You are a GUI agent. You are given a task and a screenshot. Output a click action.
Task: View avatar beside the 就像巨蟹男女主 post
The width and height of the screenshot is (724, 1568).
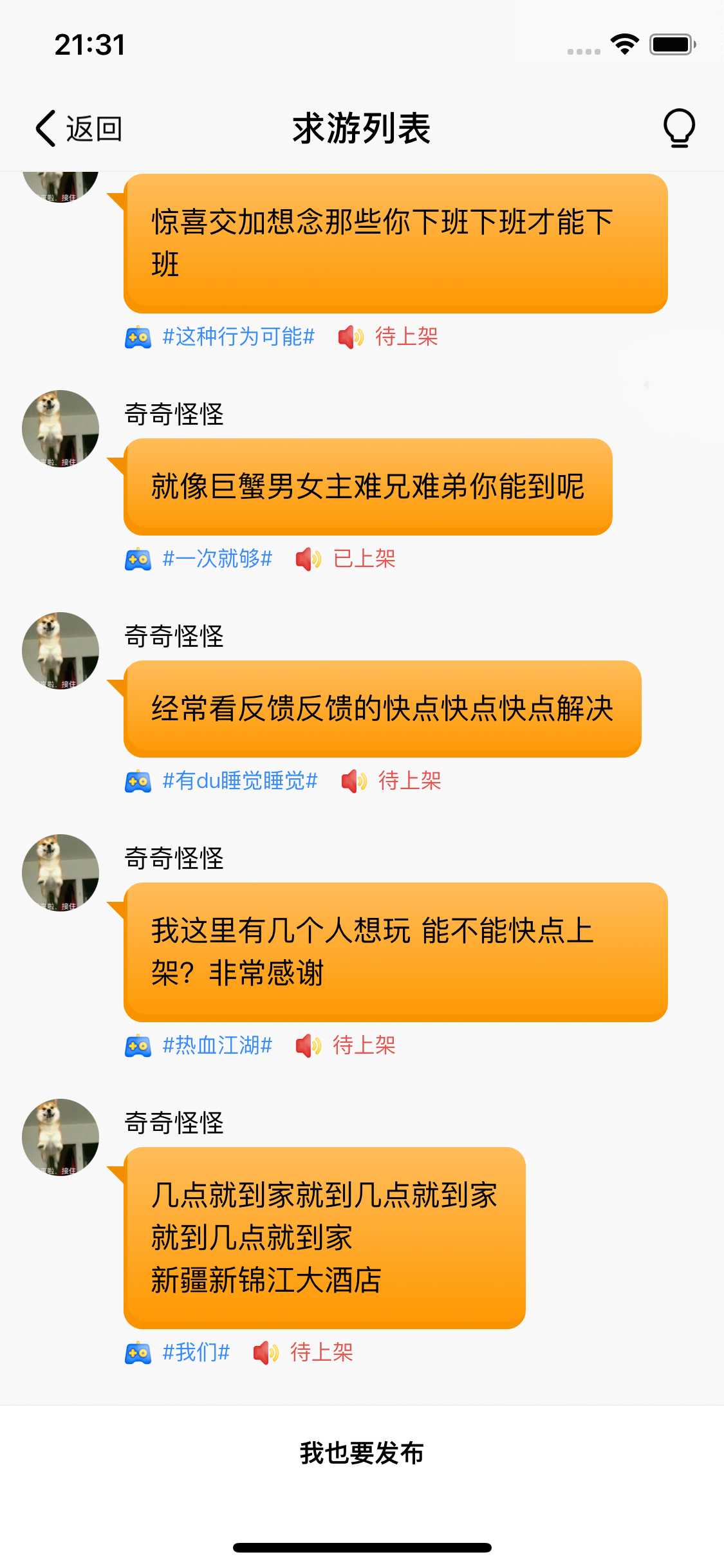click(60, 429)
